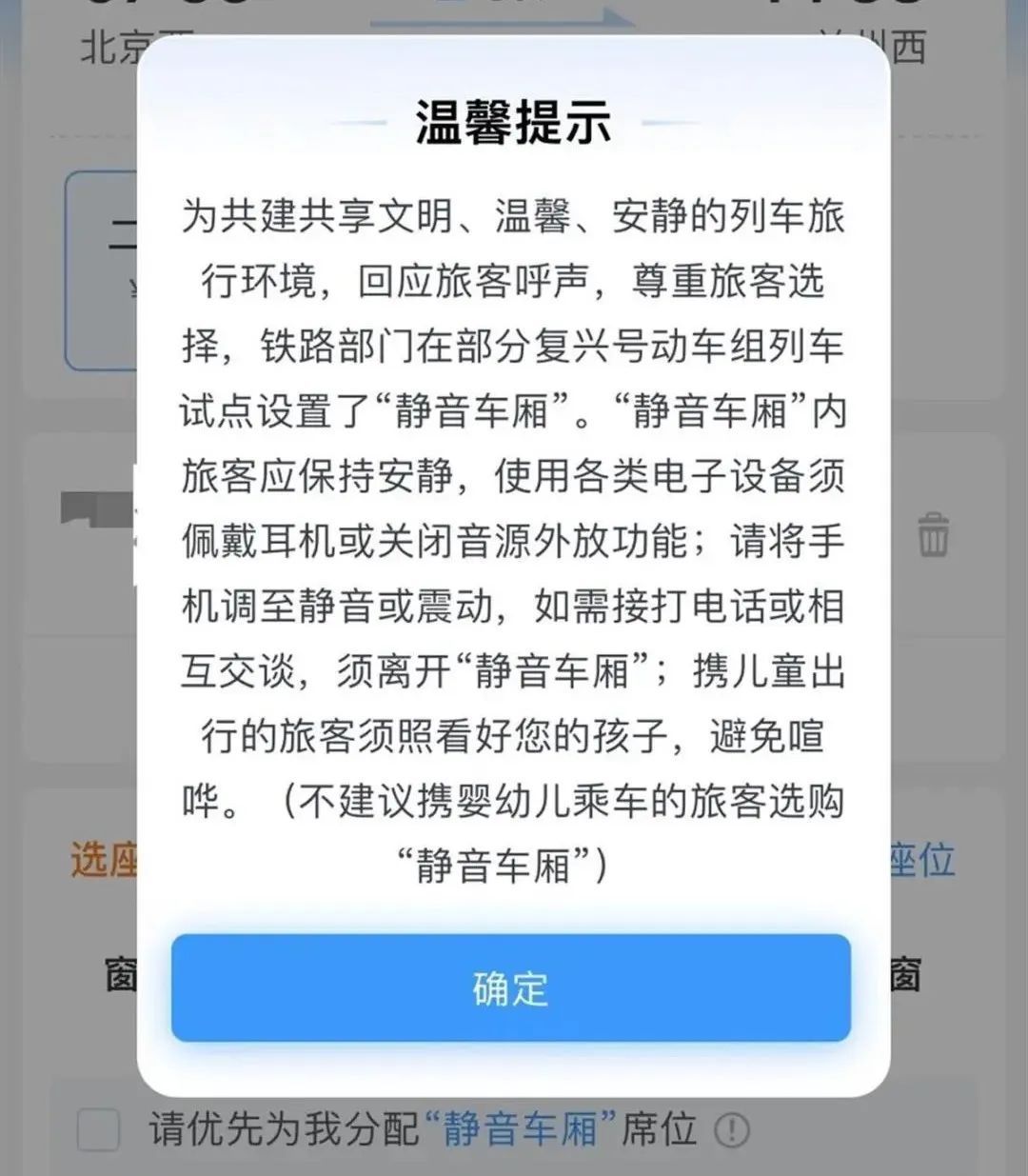Open info icon beside 静音车厢 席位
Viewport: 1028px width, 1176px height.
(732, 1130)
